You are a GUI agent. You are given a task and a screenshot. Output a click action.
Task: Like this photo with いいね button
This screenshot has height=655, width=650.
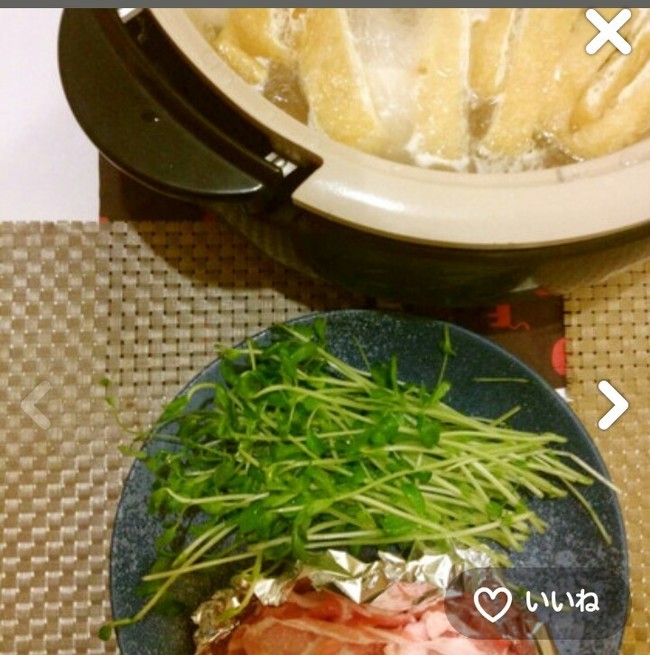point(538,602)
